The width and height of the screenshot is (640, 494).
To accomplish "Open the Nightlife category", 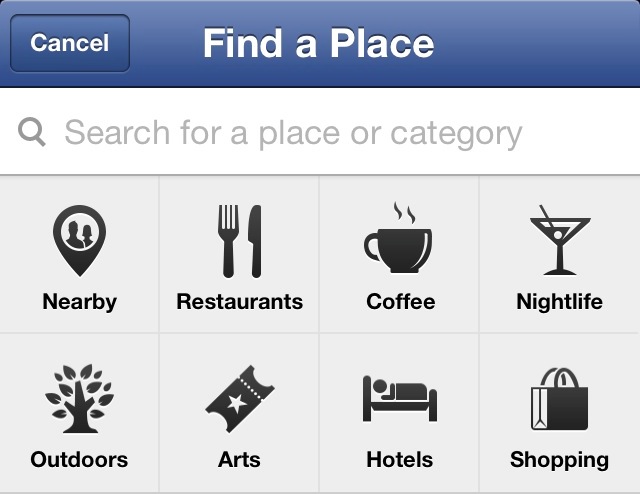I will pyautogui.click(x=559, y=255).
